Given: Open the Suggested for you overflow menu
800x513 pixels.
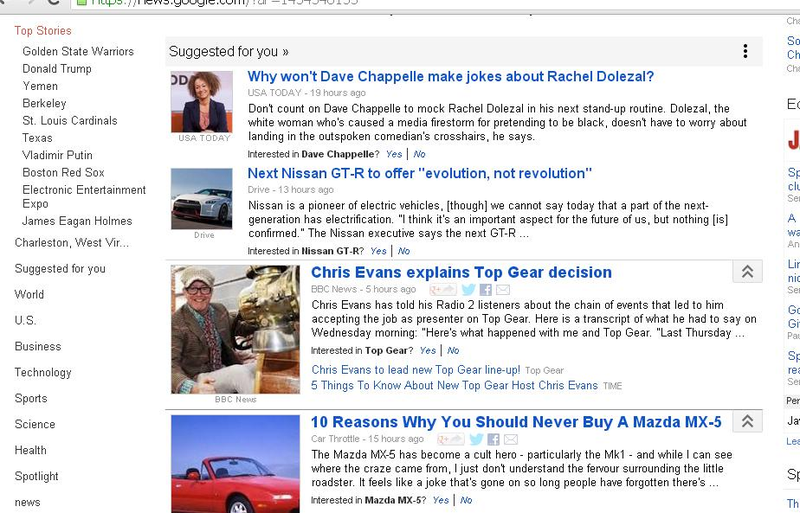Looking at the screenshot, I should point(745,51).
